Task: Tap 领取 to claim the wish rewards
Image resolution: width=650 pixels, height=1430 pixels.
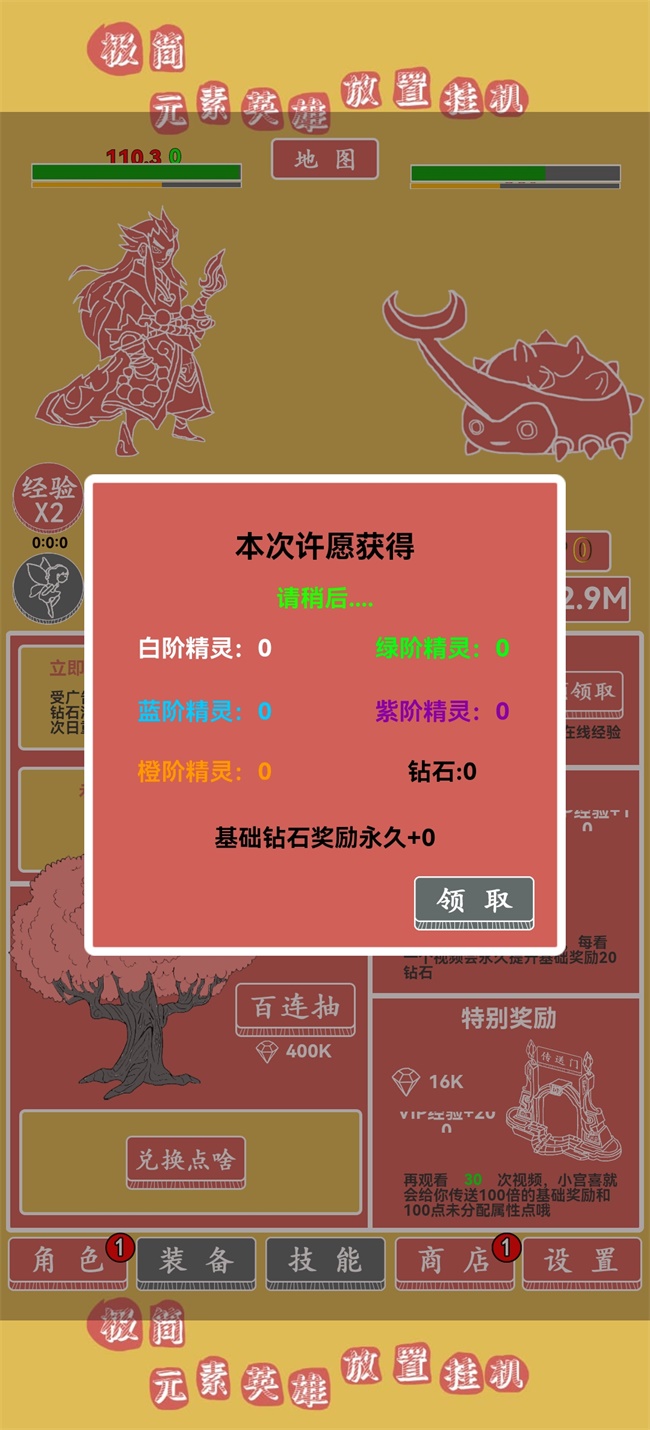Action: point(474,901)
